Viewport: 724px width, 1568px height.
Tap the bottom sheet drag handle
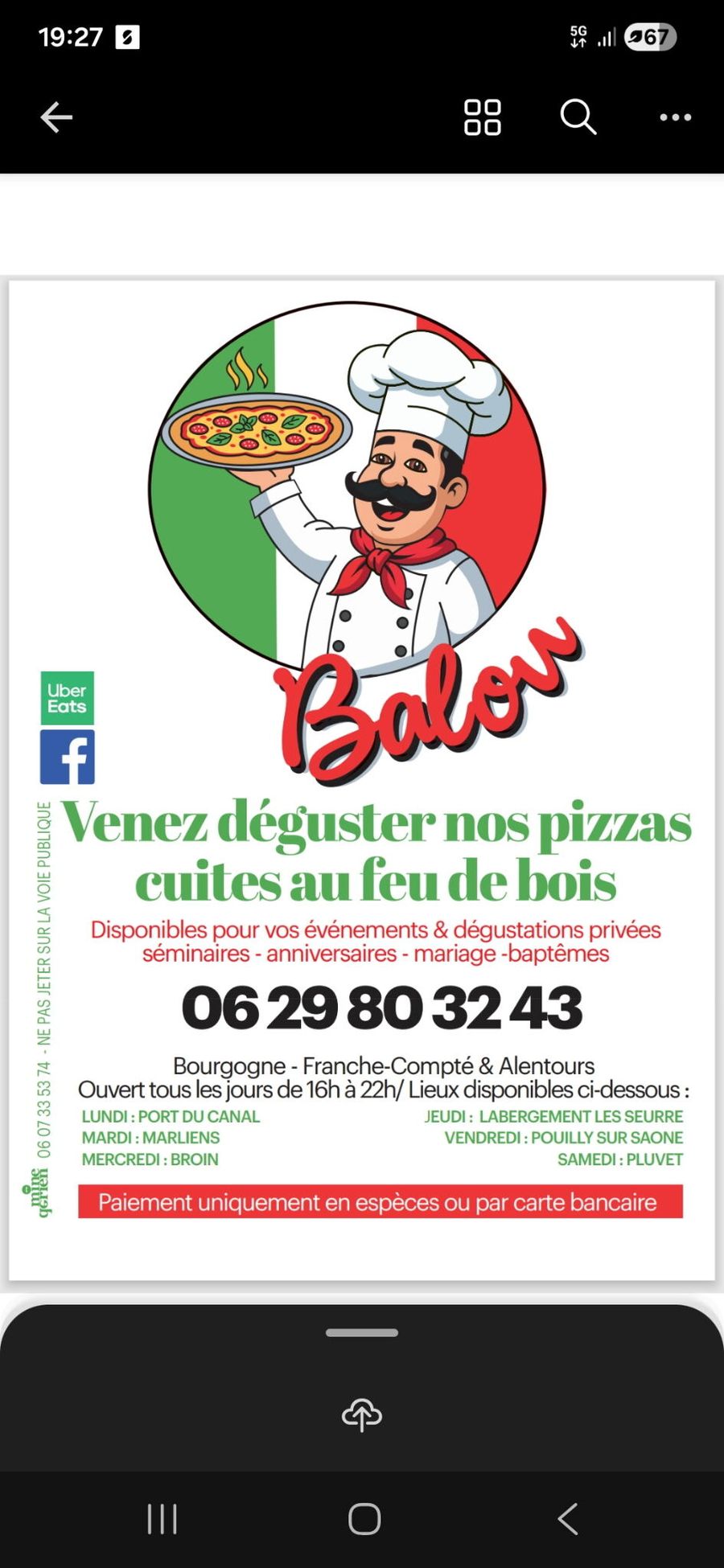coord(362,1332)
